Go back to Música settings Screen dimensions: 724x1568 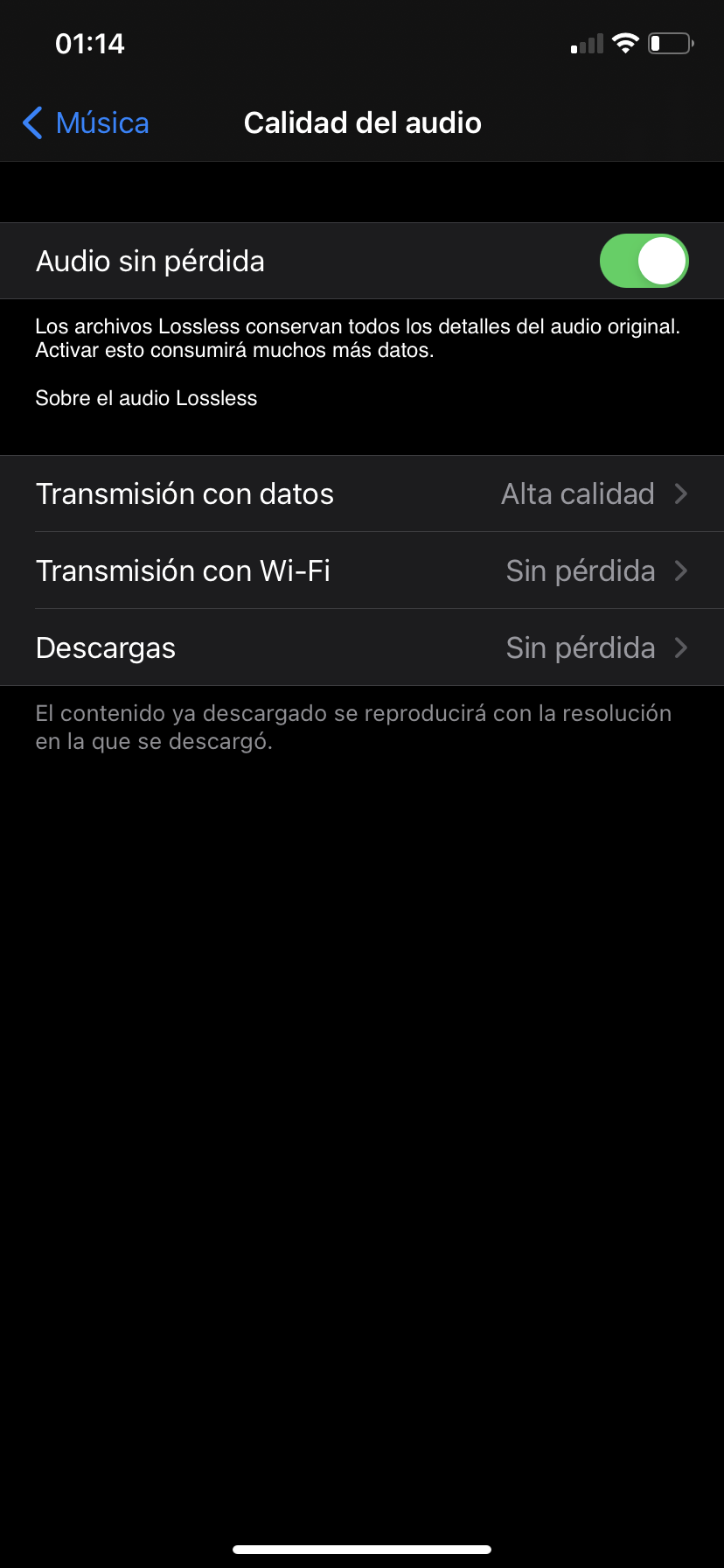[x=86, y=122]
